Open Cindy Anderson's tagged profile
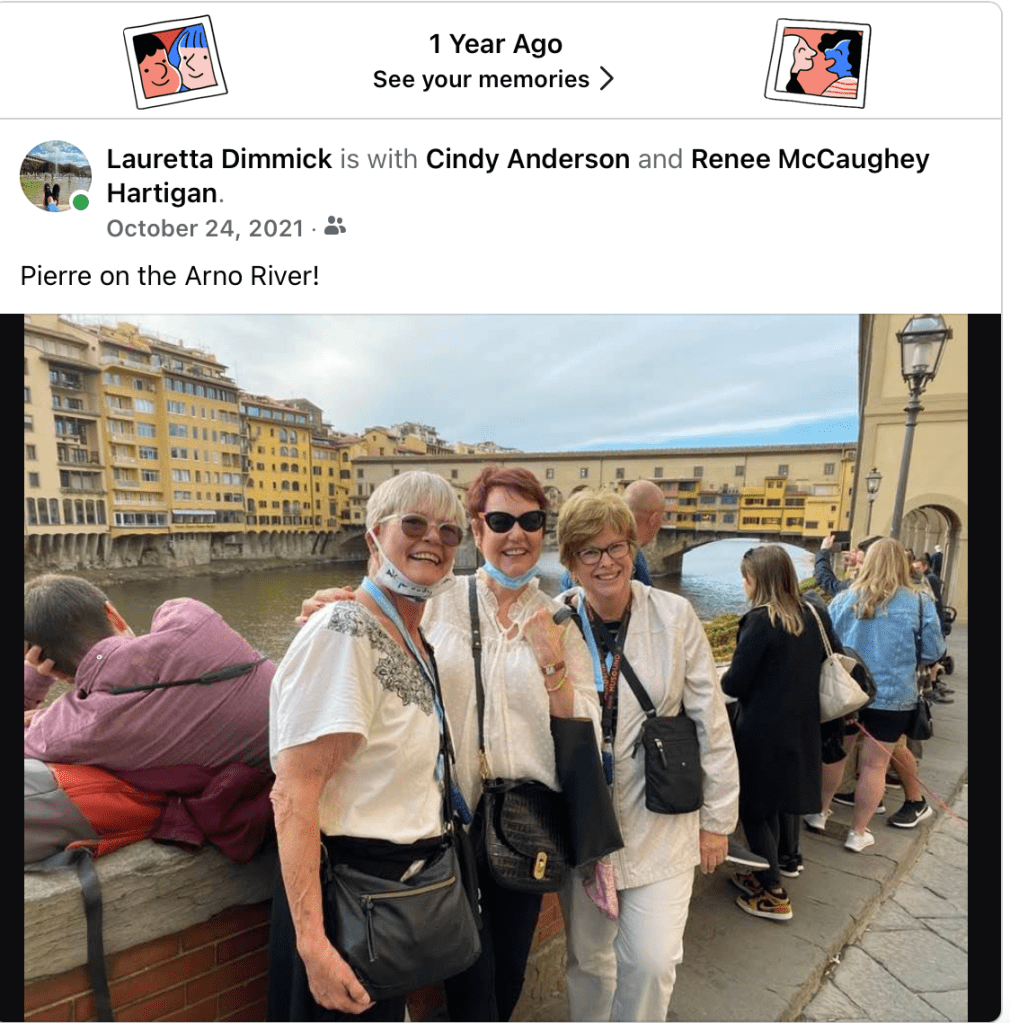This screenshot has width=1010, height=1023. 527,159
